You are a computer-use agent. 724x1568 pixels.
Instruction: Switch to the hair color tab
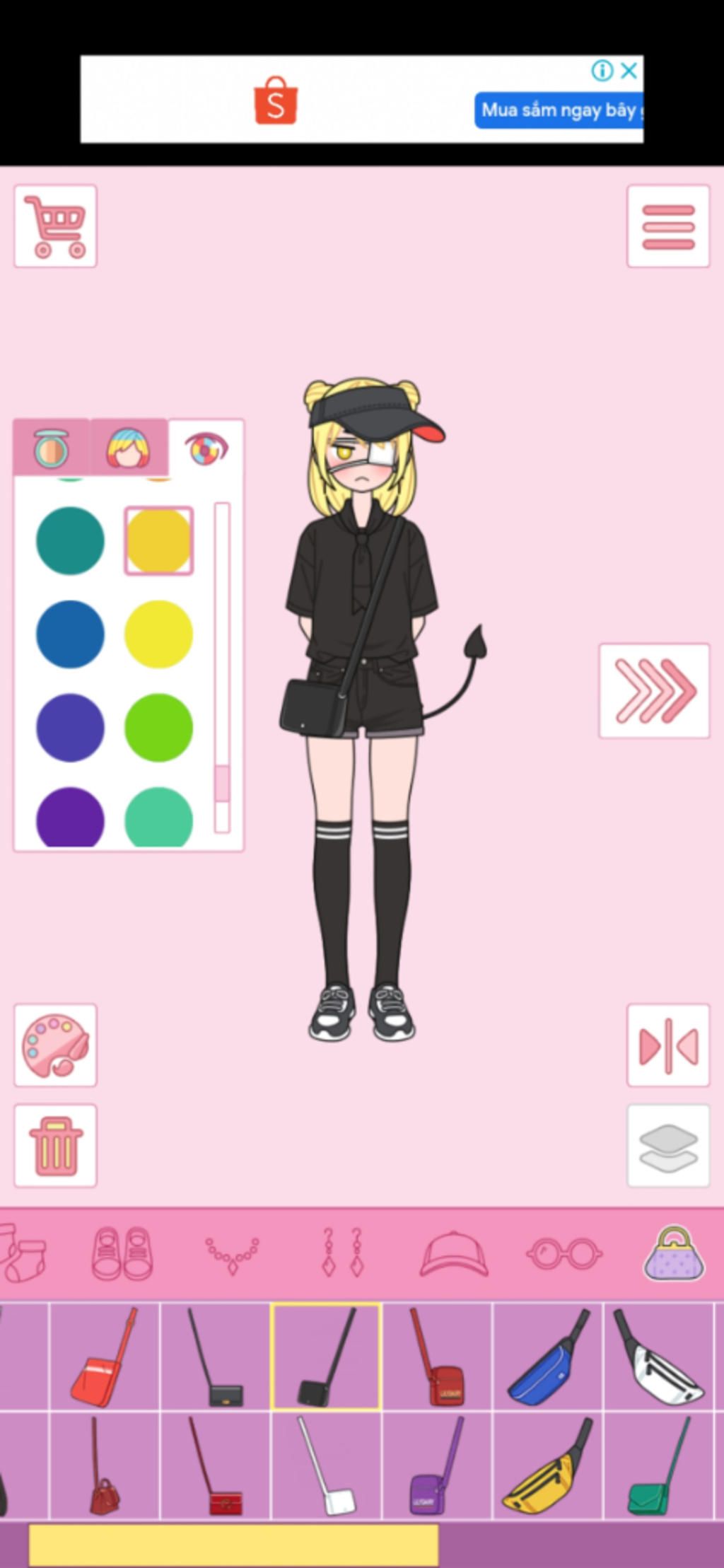coord(128,448)
